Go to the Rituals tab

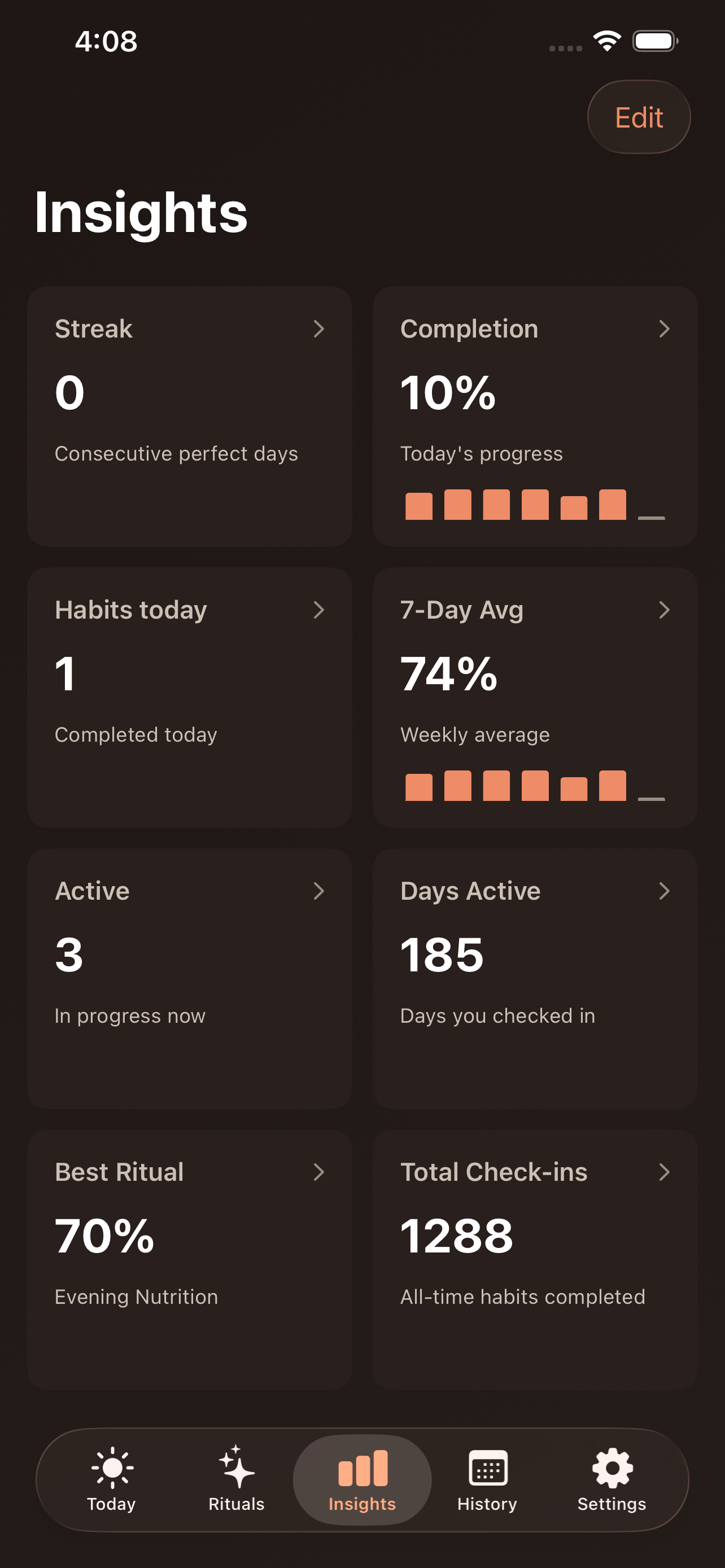(x=236, y=1479)
